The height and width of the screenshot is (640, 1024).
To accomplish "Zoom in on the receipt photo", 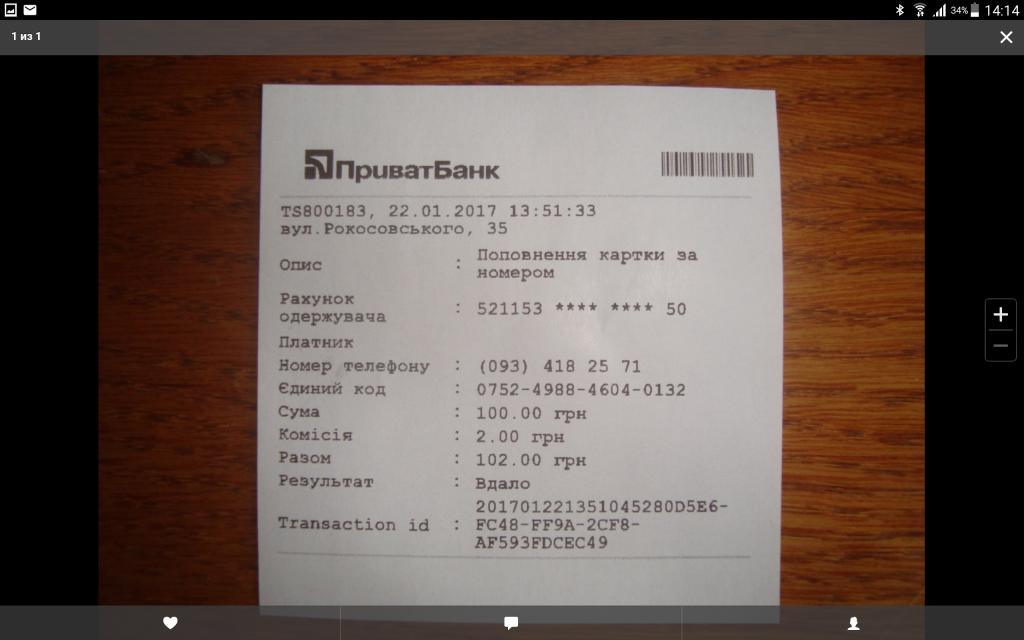I will coord(1000,314).
